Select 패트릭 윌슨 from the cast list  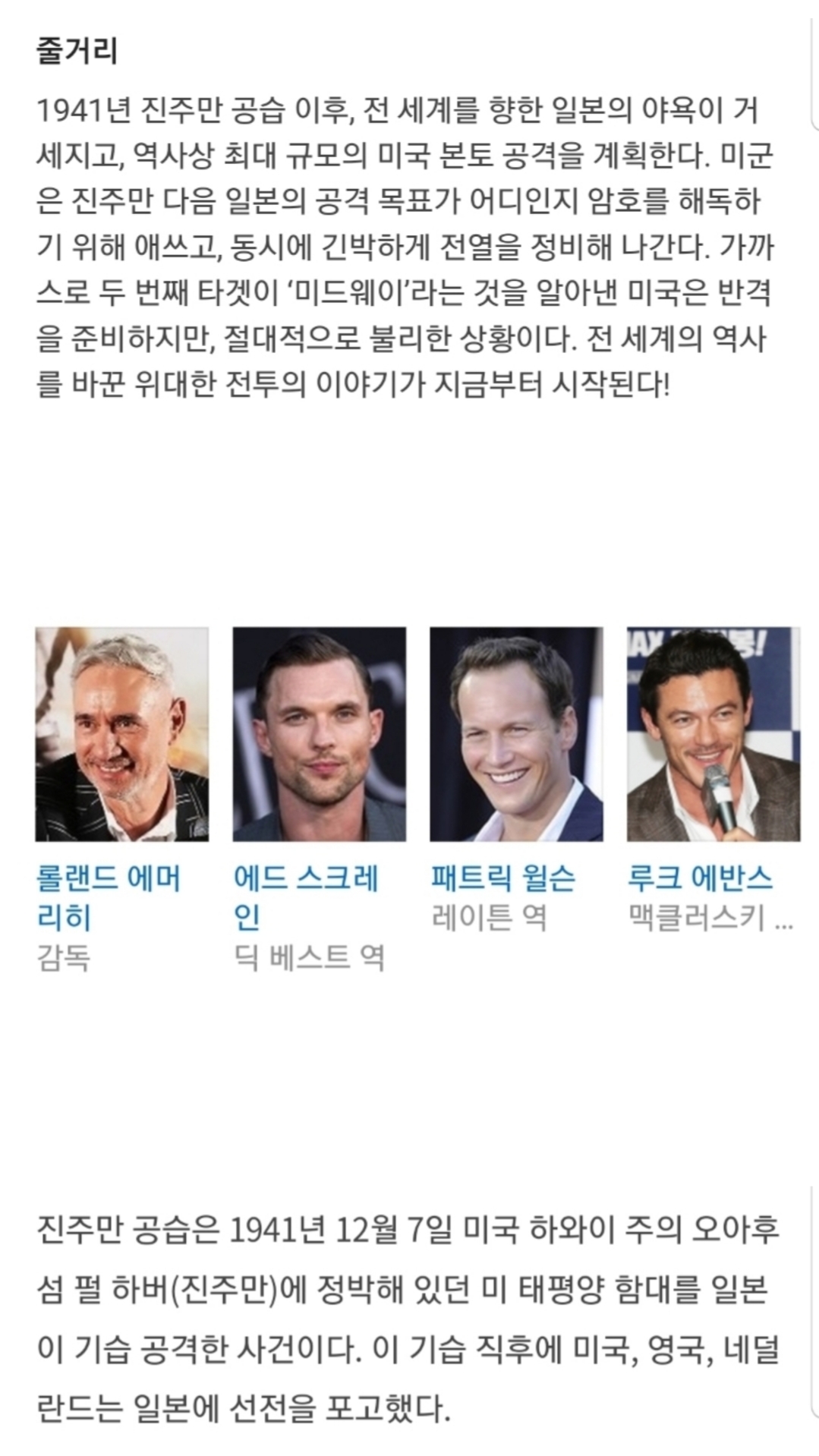516,734
